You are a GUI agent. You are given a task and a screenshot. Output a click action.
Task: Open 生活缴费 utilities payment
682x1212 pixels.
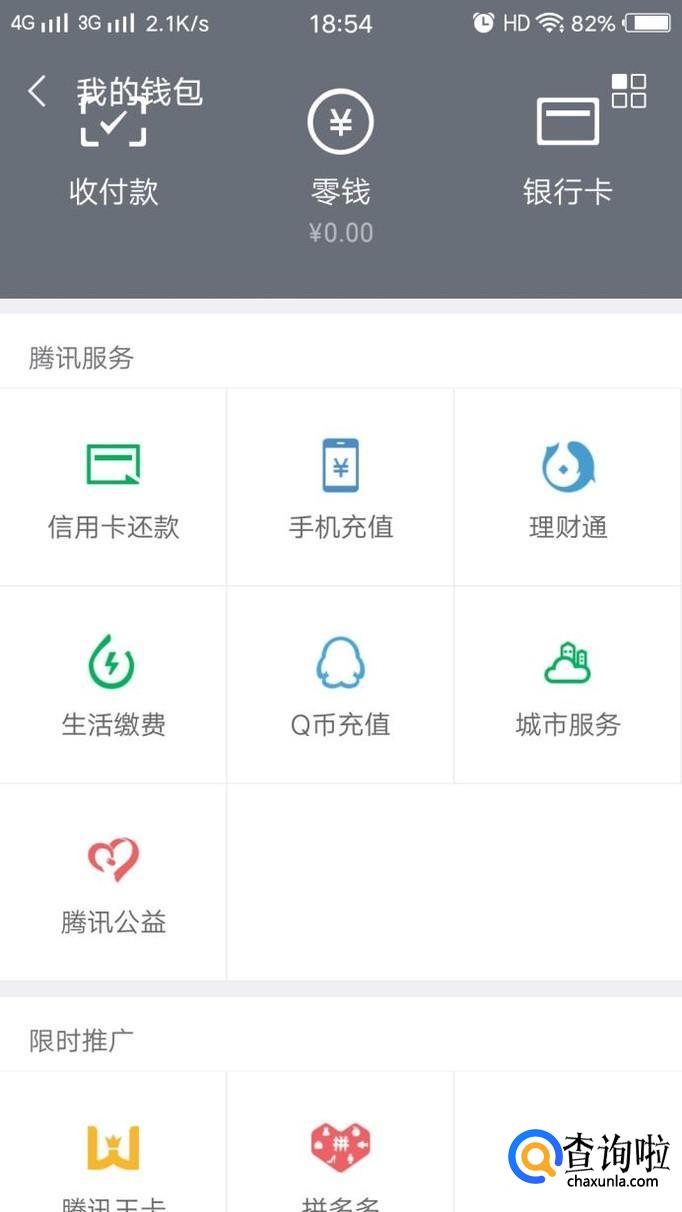113,684
